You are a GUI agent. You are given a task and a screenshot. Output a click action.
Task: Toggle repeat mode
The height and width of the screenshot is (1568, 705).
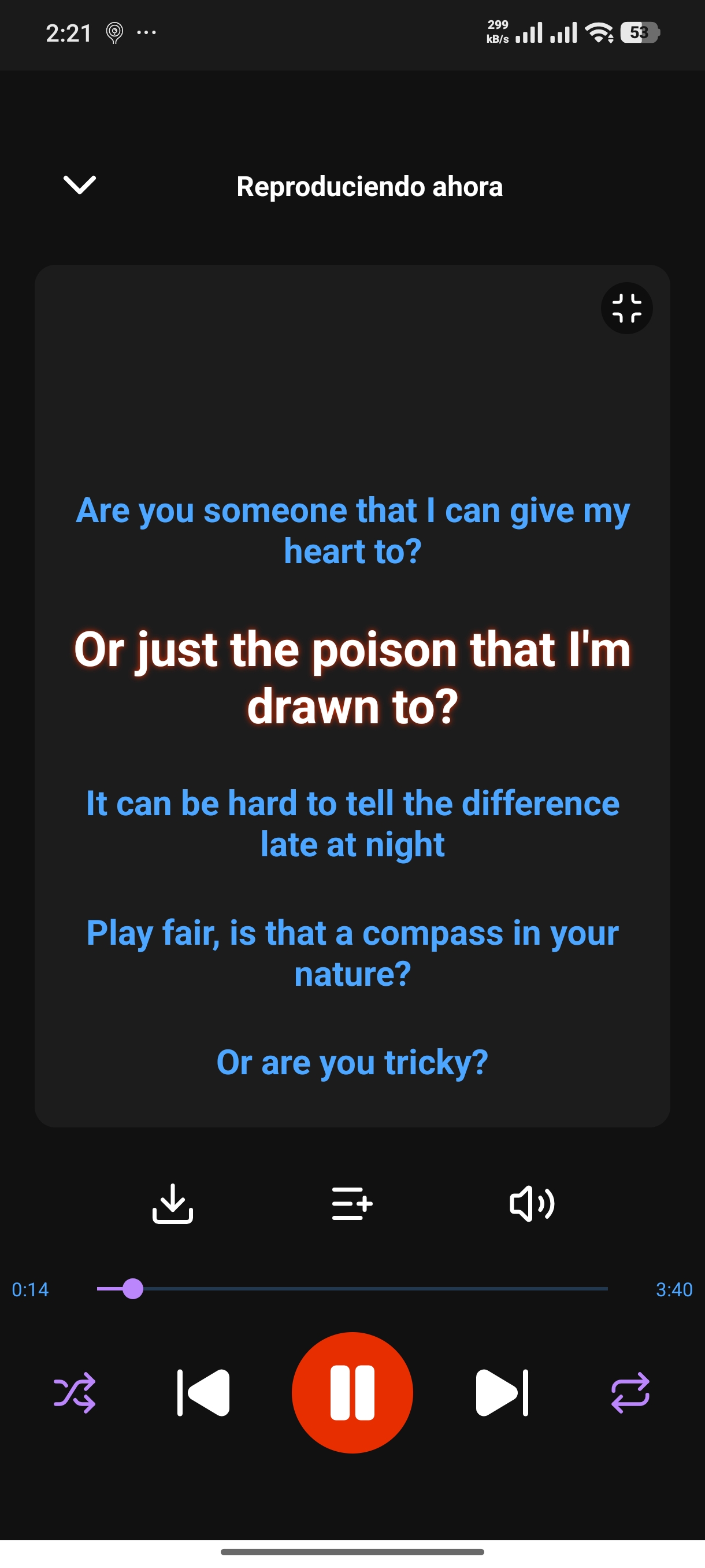(x=630, y=1393)
